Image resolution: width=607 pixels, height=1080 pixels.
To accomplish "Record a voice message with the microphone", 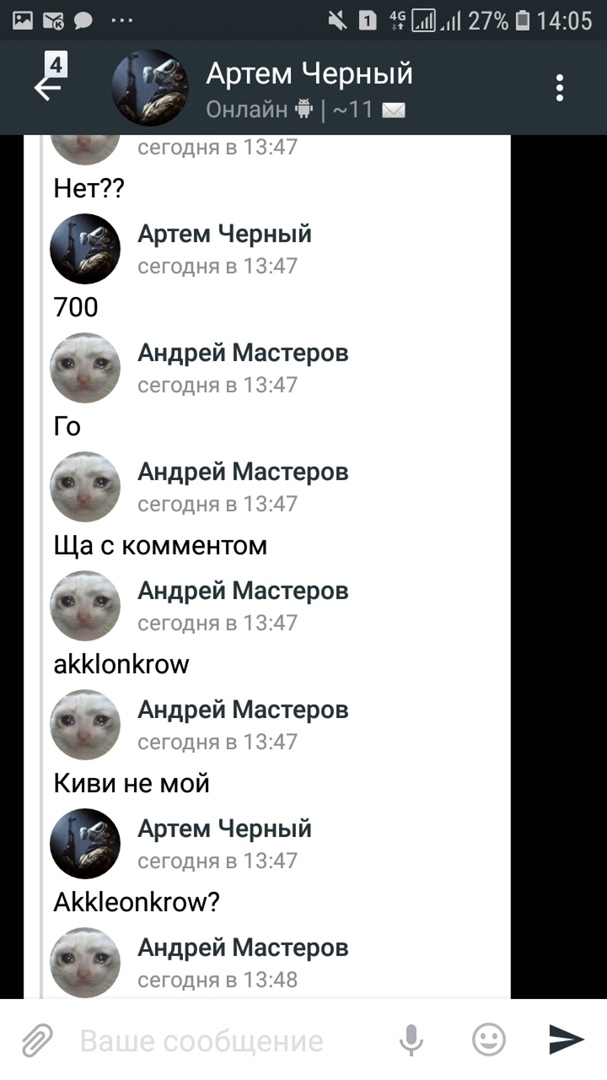I will (411, 1040).
